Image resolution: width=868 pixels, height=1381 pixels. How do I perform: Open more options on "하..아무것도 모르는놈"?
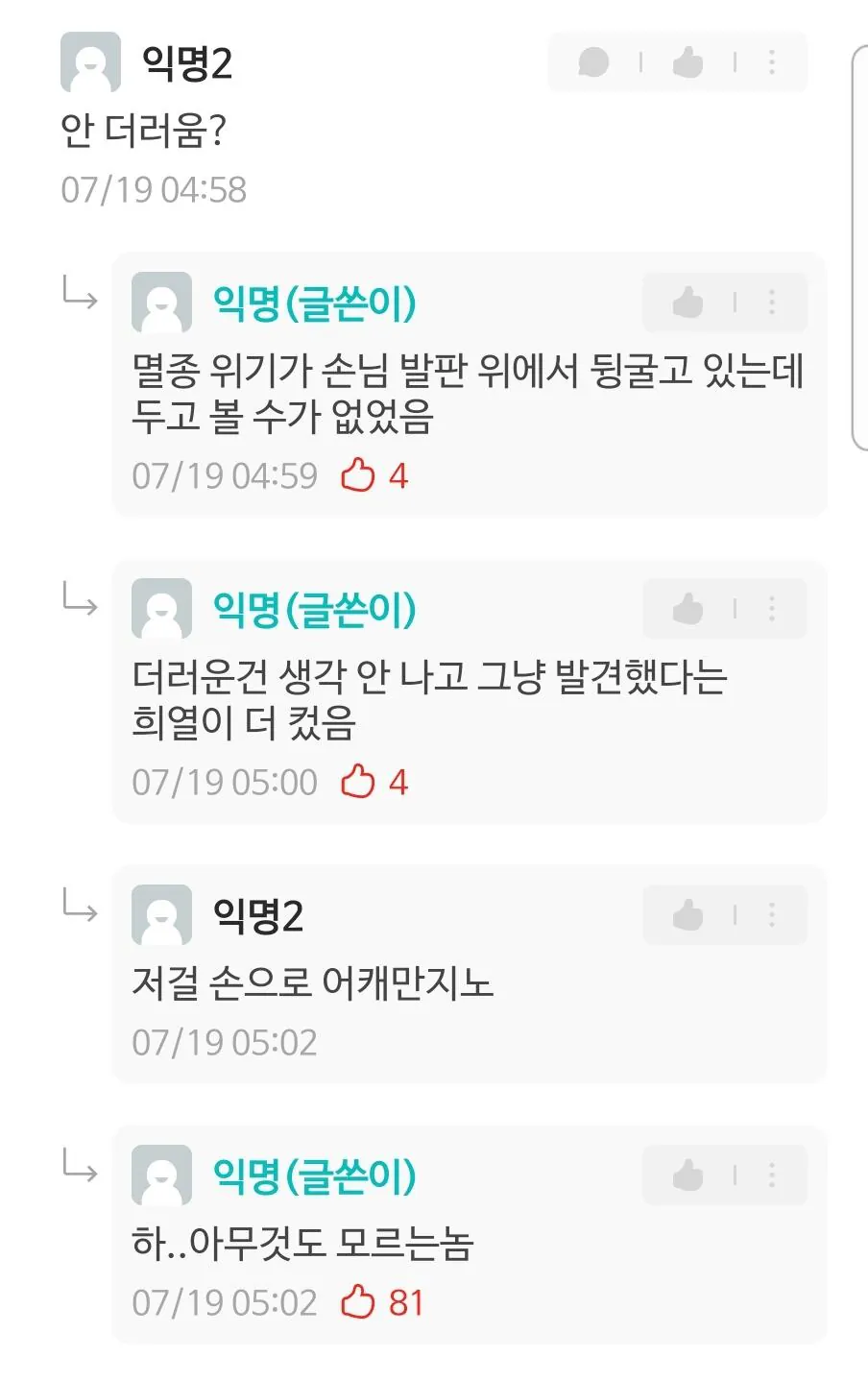coord(772,1175)
